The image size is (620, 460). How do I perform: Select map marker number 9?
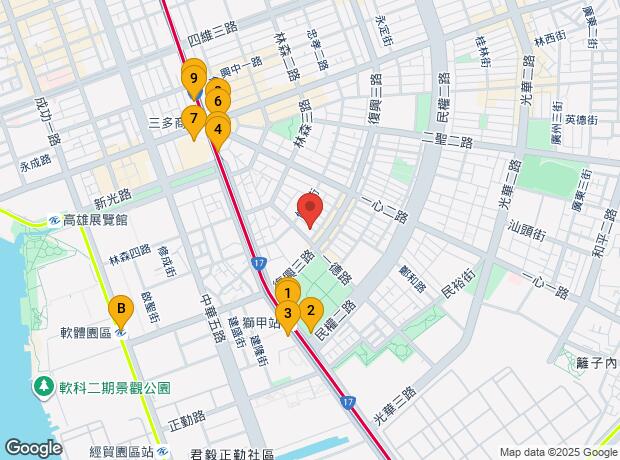[x=193, y=74]
